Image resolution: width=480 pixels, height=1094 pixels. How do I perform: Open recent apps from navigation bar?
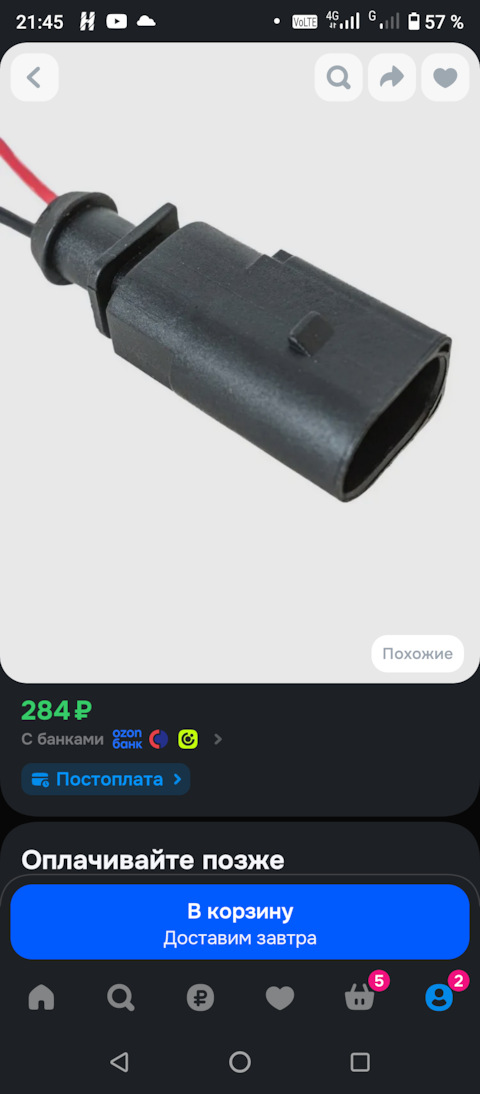click(360, 1063)
